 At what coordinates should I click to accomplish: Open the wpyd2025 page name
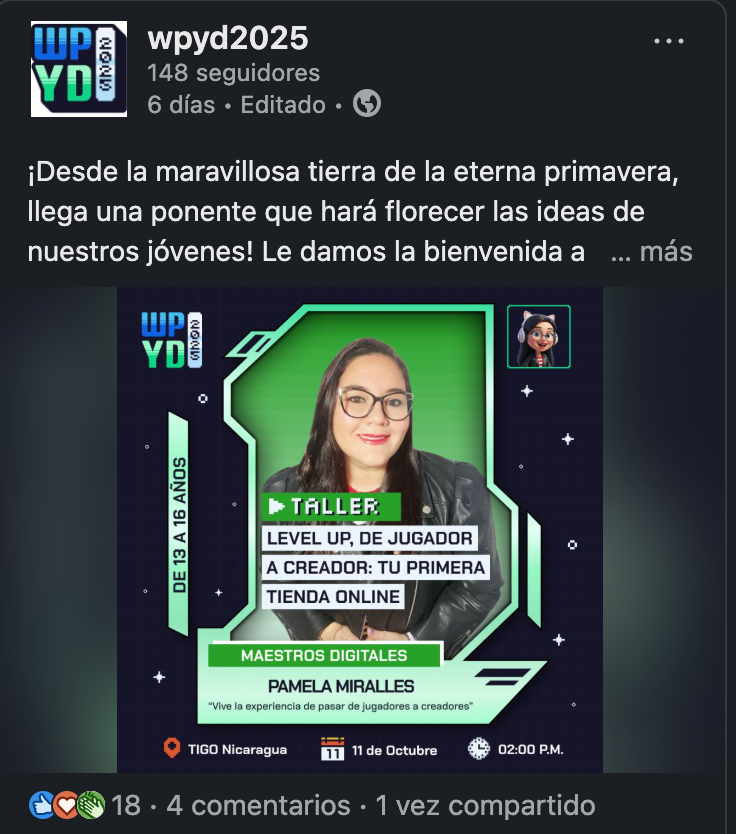228,39
